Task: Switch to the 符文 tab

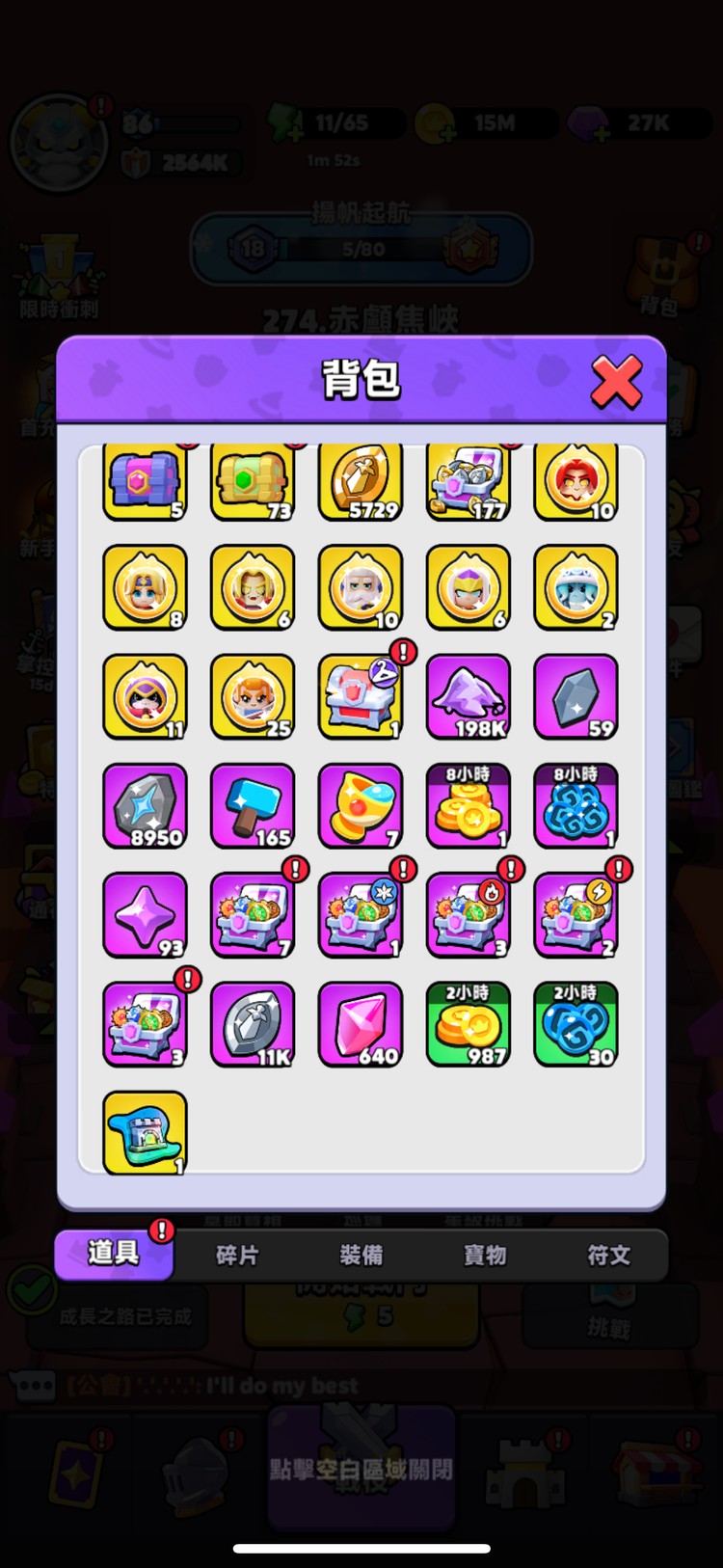Action: (608, 1255)
